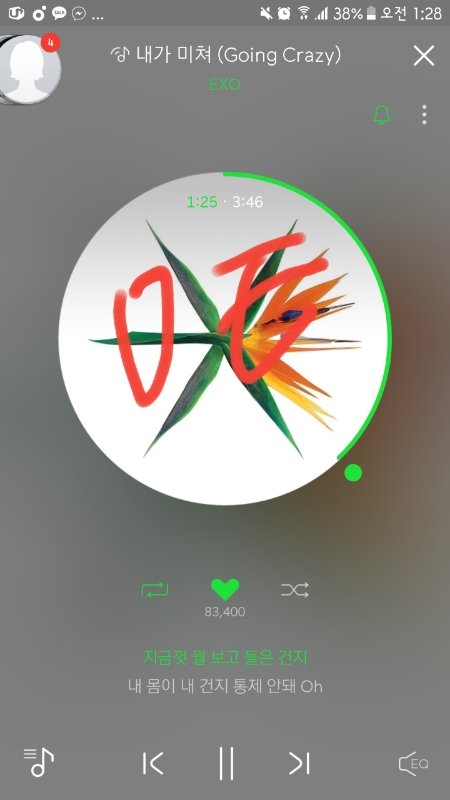Tap the green progress knob on the ring
Image resolution: width=450 pixels, height=800 pixels.
353,472
